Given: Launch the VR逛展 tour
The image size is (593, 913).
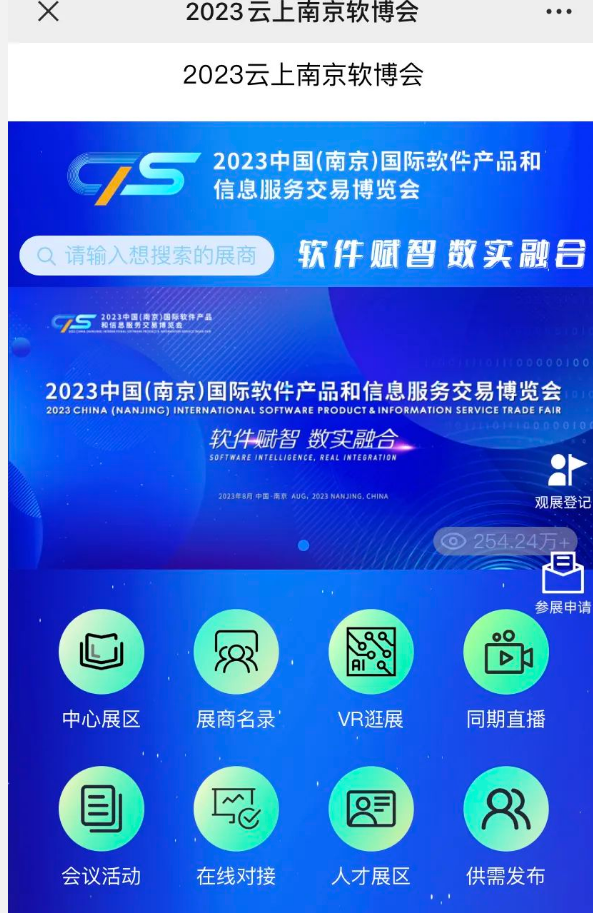Looking at the screenshot, I should click(371, 670).
